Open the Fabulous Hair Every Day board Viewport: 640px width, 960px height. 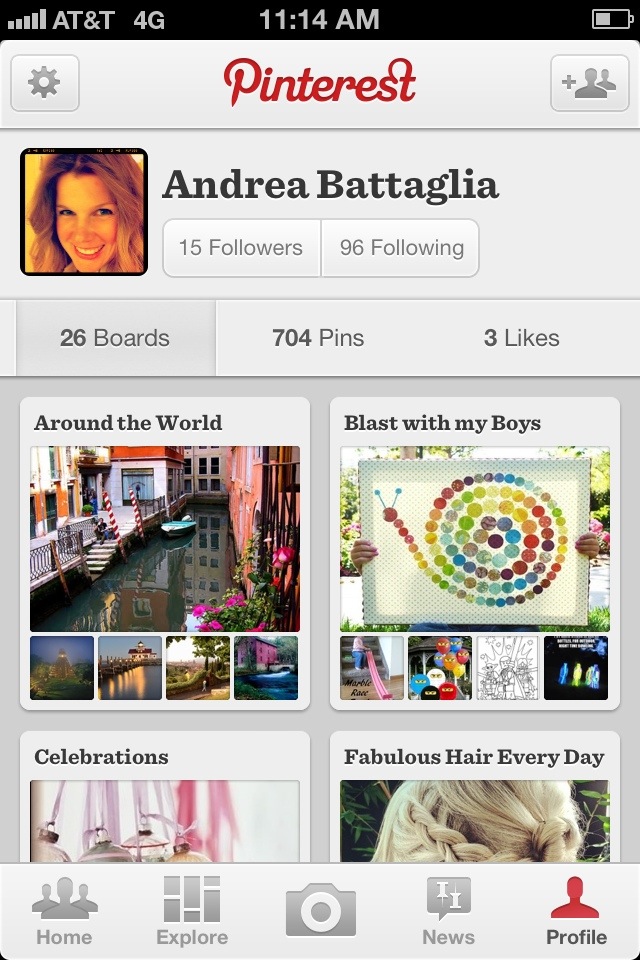coord(475,800)
